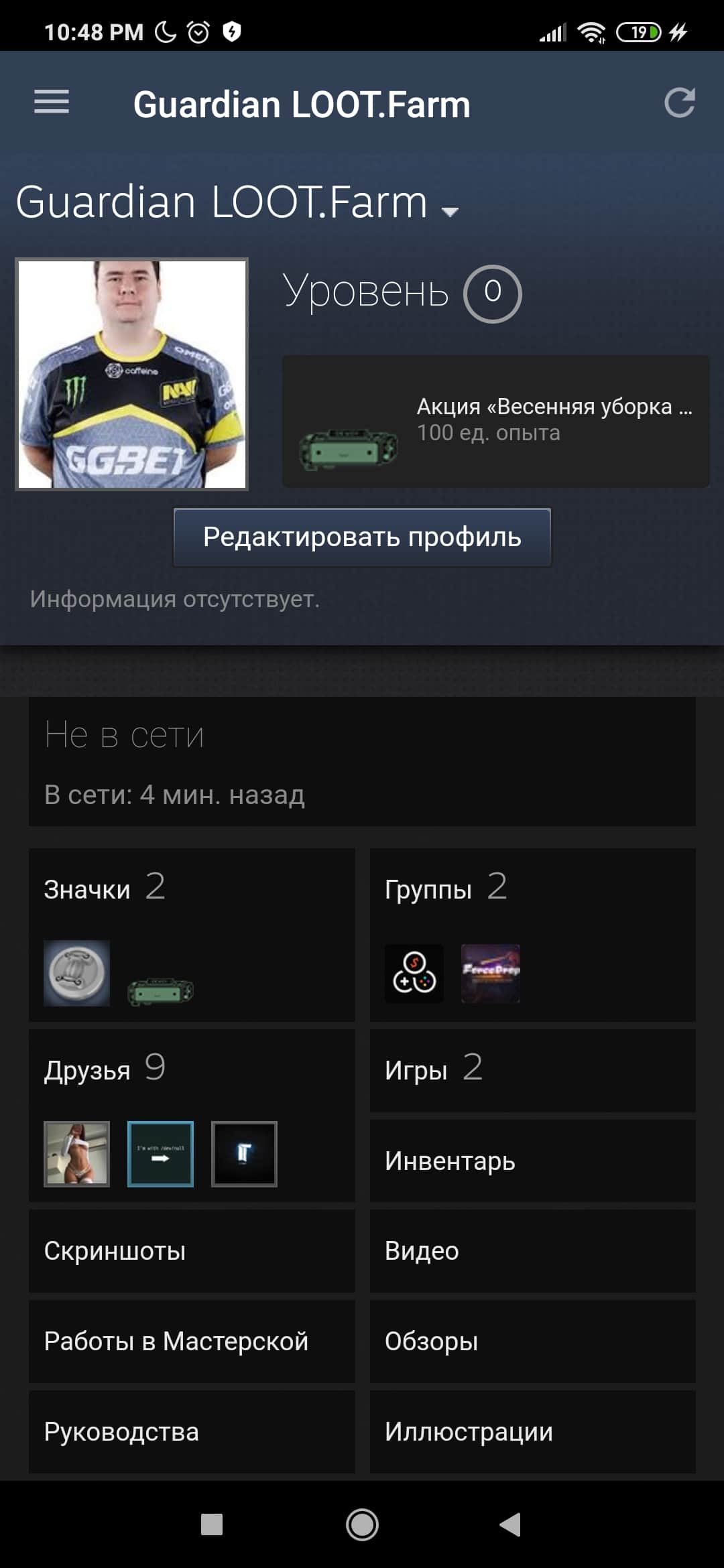Open the Весенняя уборка badge card

pos(495,421)
